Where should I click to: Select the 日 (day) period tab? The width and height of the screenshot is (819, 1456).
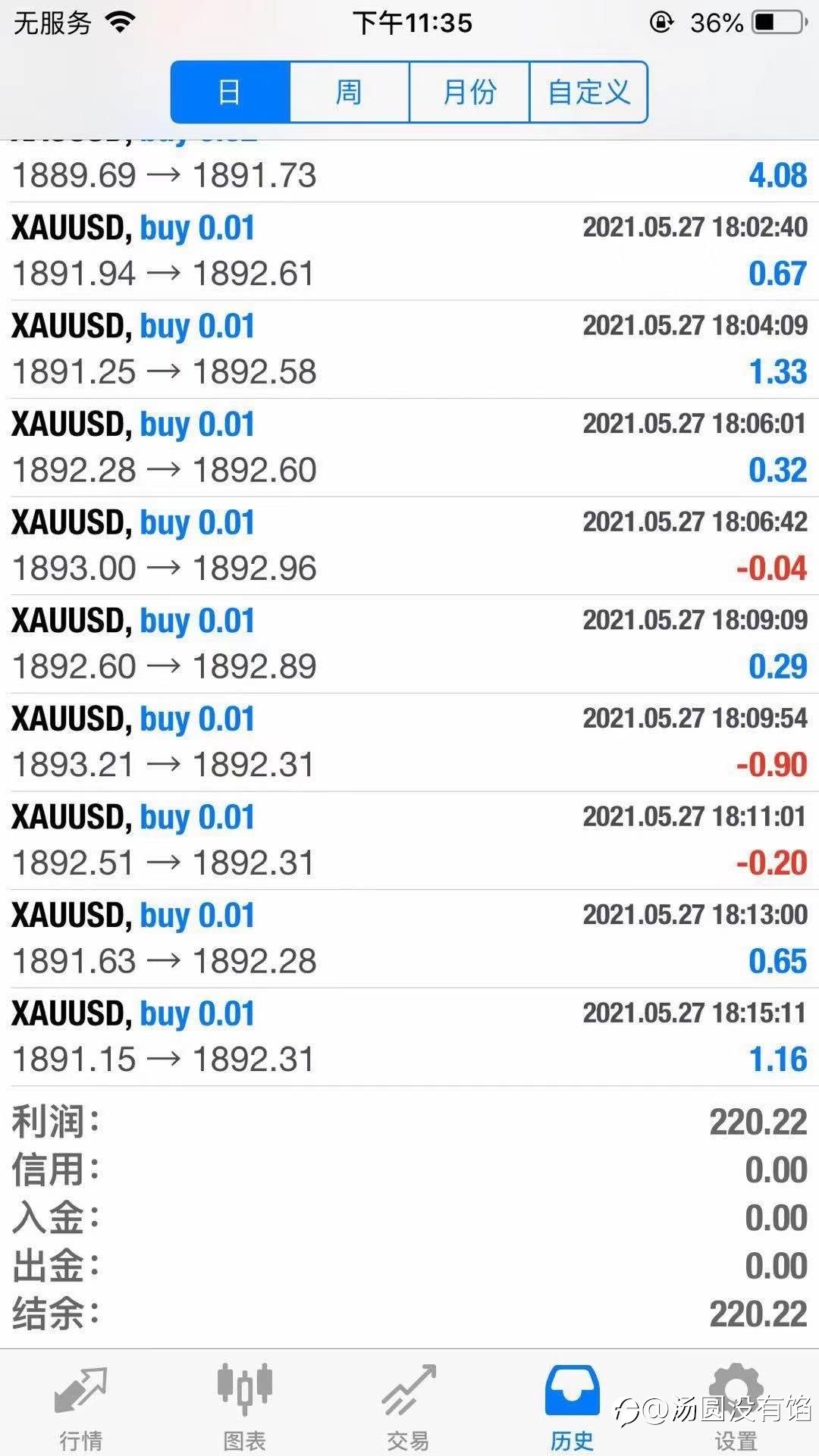231,92
